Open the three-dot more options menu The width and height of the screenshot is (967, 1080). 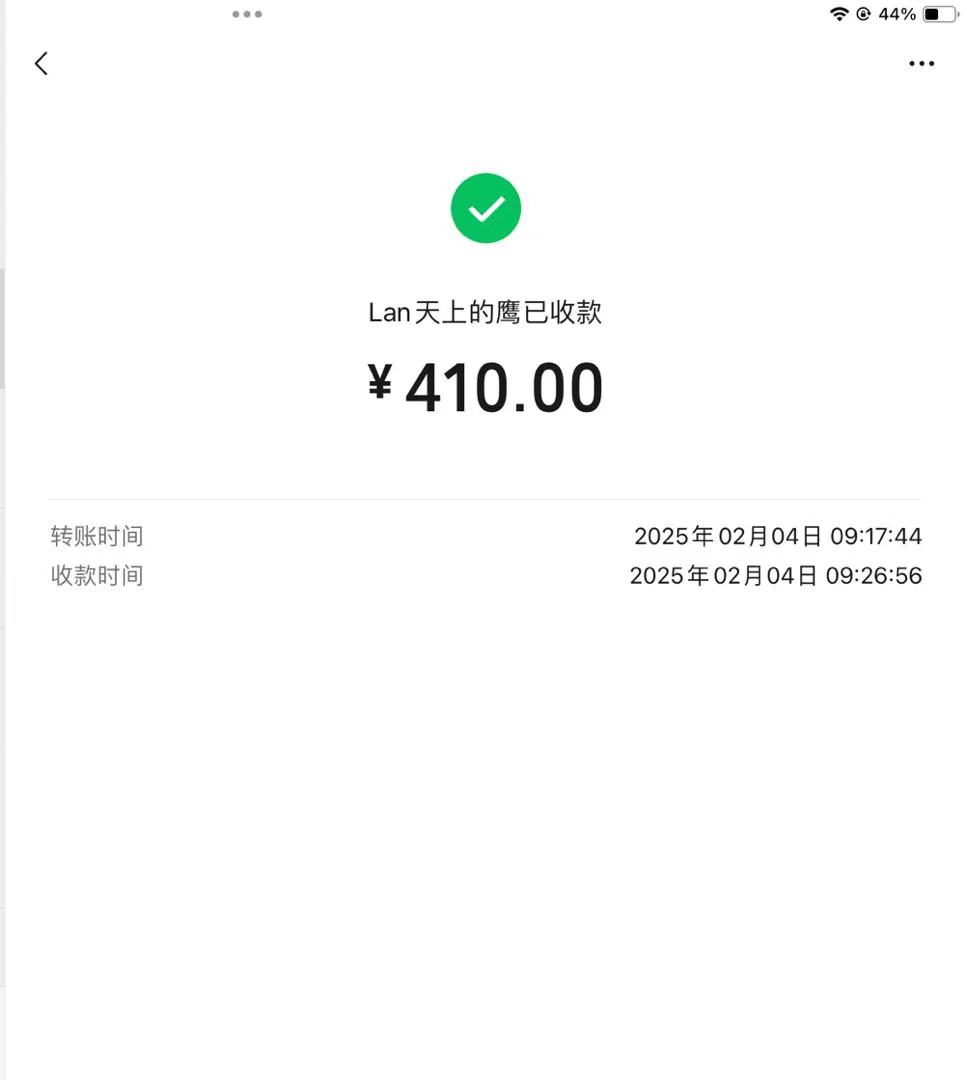click(x=921, y=64)
